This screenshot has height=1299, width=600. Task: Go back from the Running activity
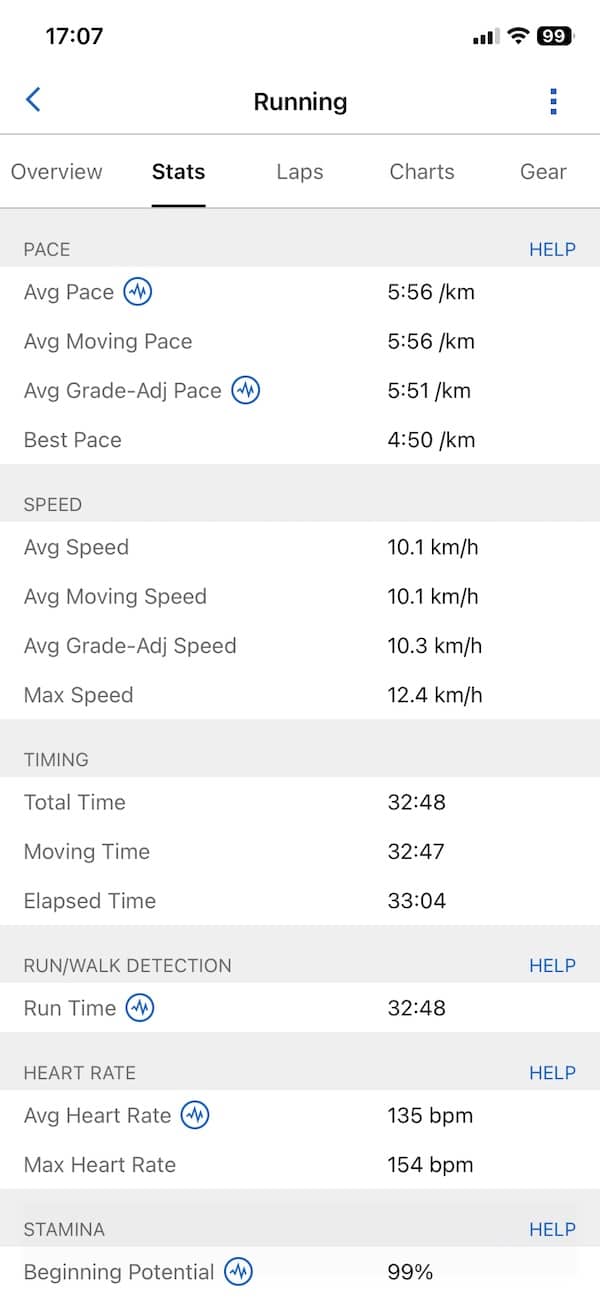[x=33, y=100]
